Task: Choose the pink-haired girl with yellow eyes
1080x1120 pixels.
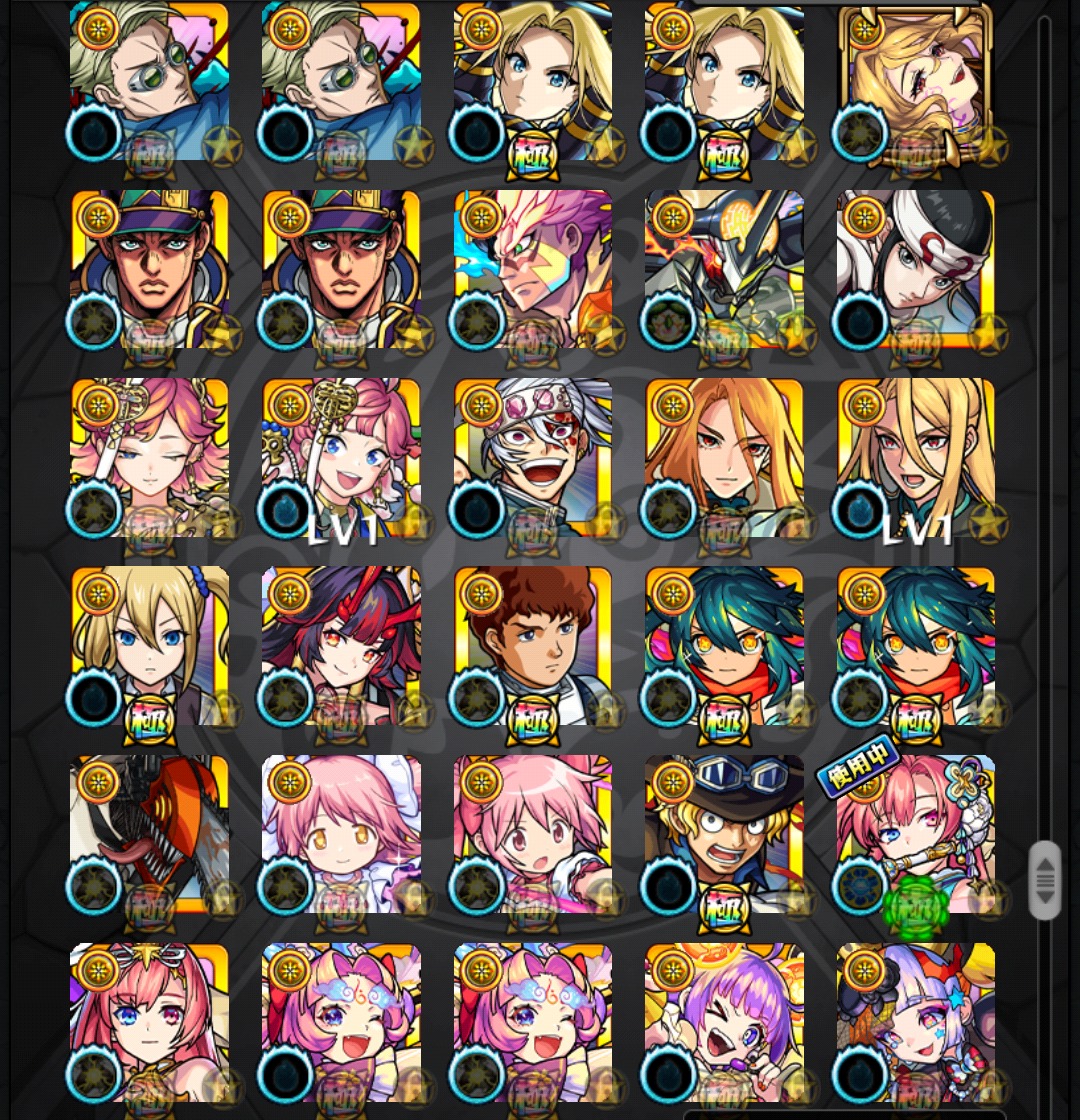Action: pos(341,834)
